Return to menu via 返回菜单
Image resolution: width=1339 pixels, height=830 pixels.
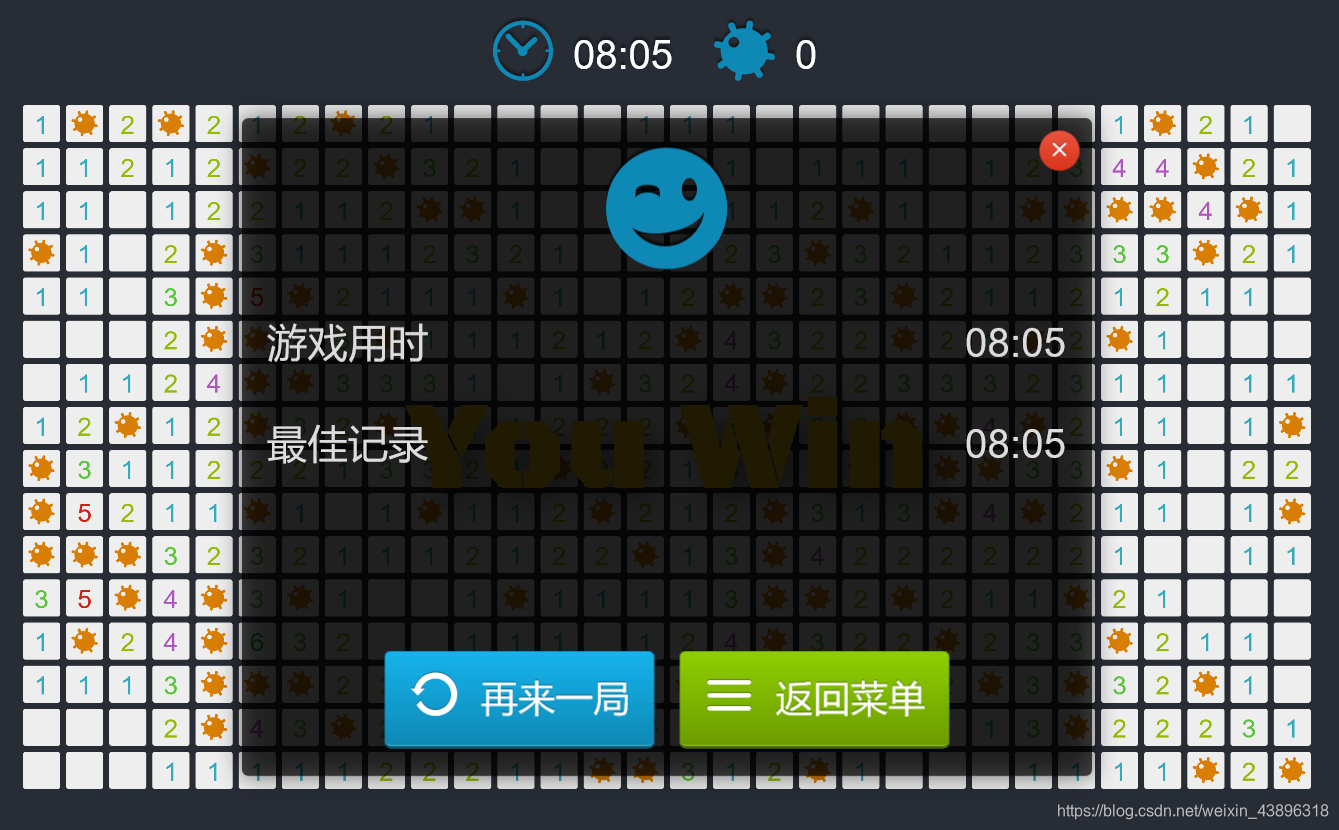tap(814, 698)
